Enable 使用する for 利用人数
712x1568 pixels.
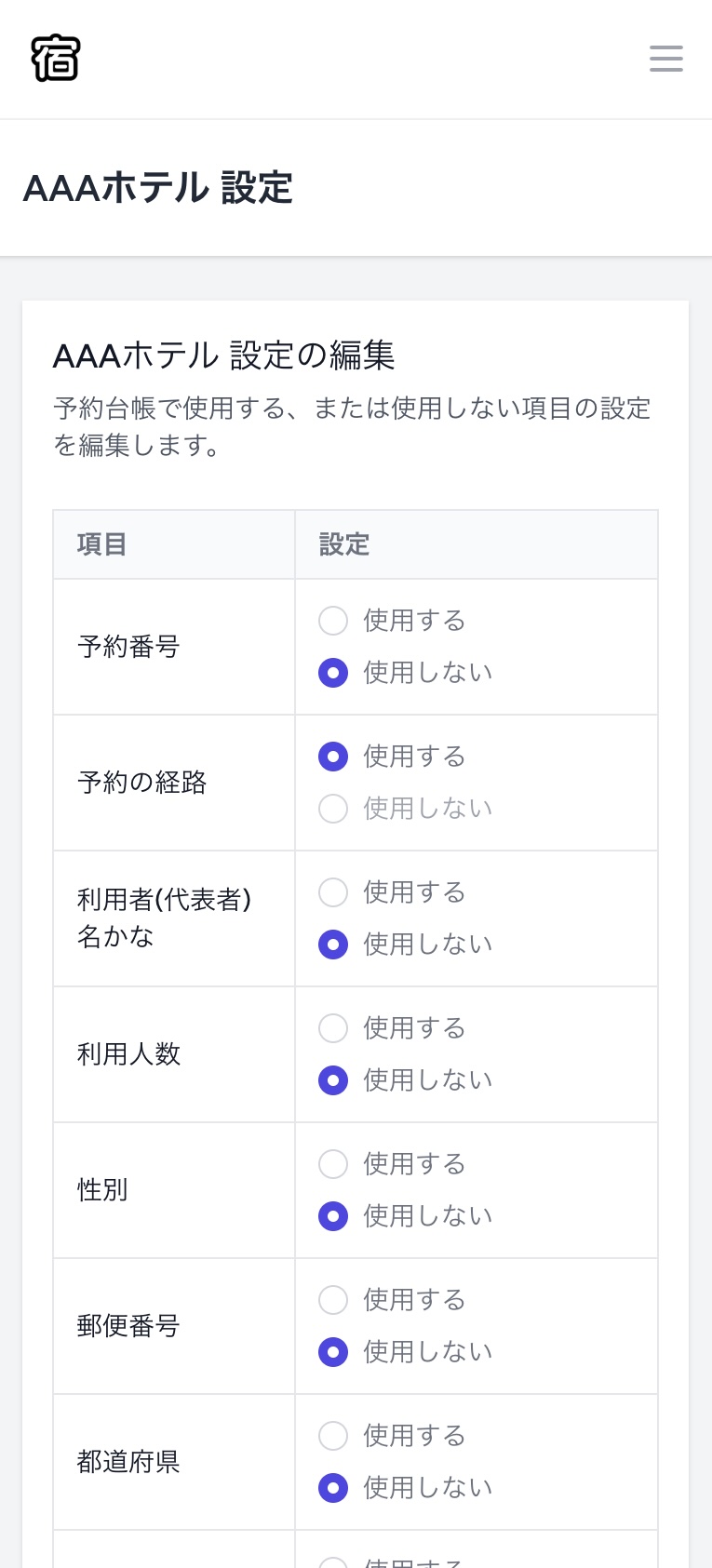tap(333, 1028)
